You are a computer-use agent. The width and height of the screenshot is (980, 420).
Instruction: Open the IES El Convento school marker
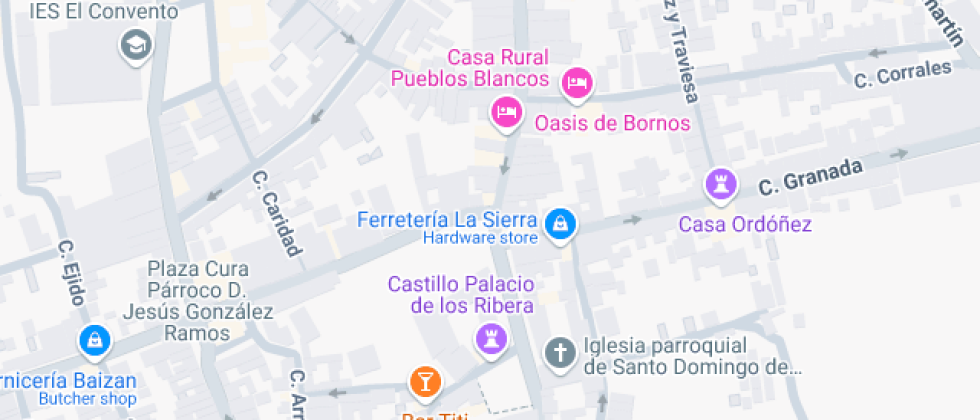134,44
